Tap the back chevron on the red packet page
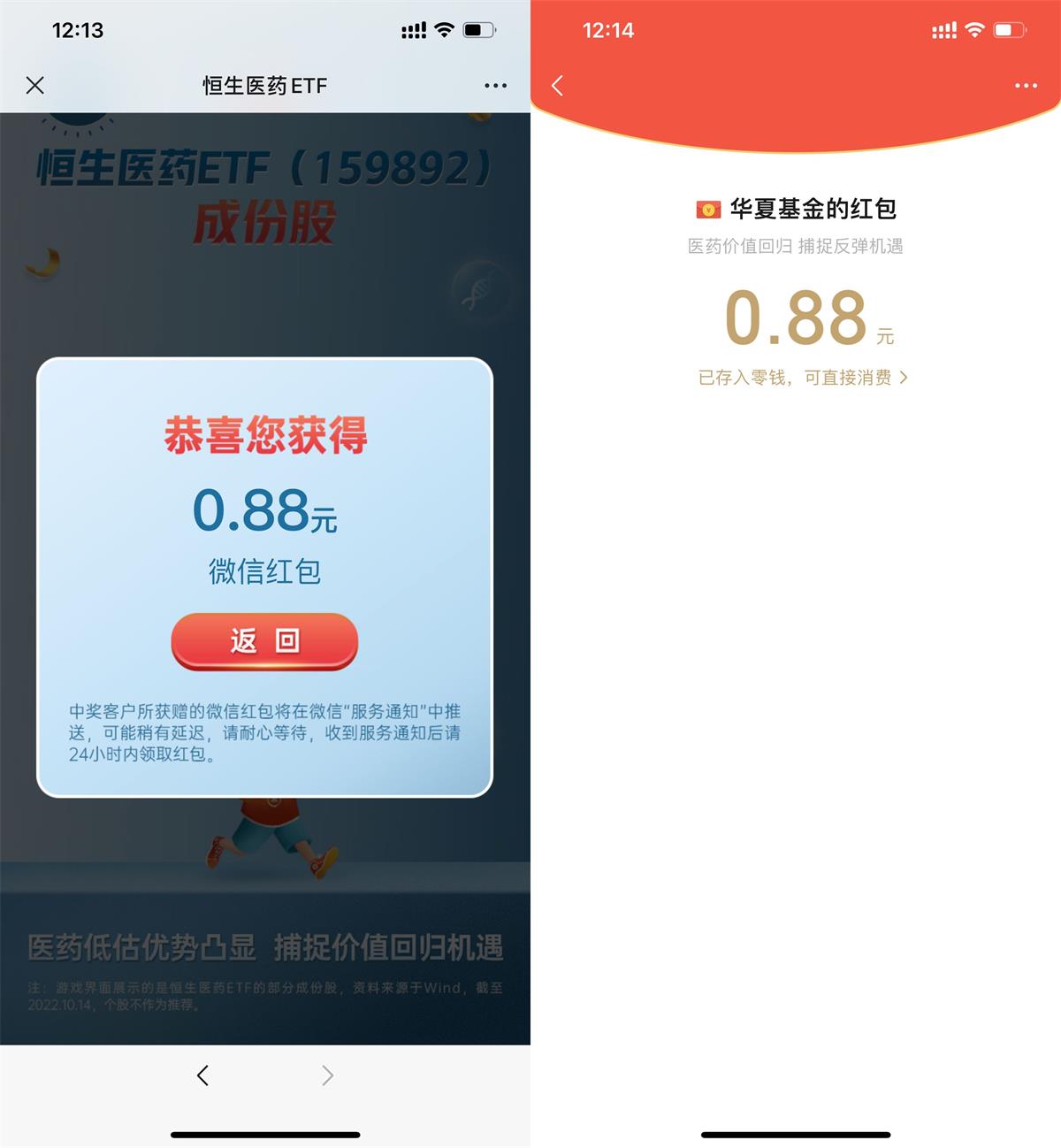This screenshot has width=1061, height=1148. [558, 85]
